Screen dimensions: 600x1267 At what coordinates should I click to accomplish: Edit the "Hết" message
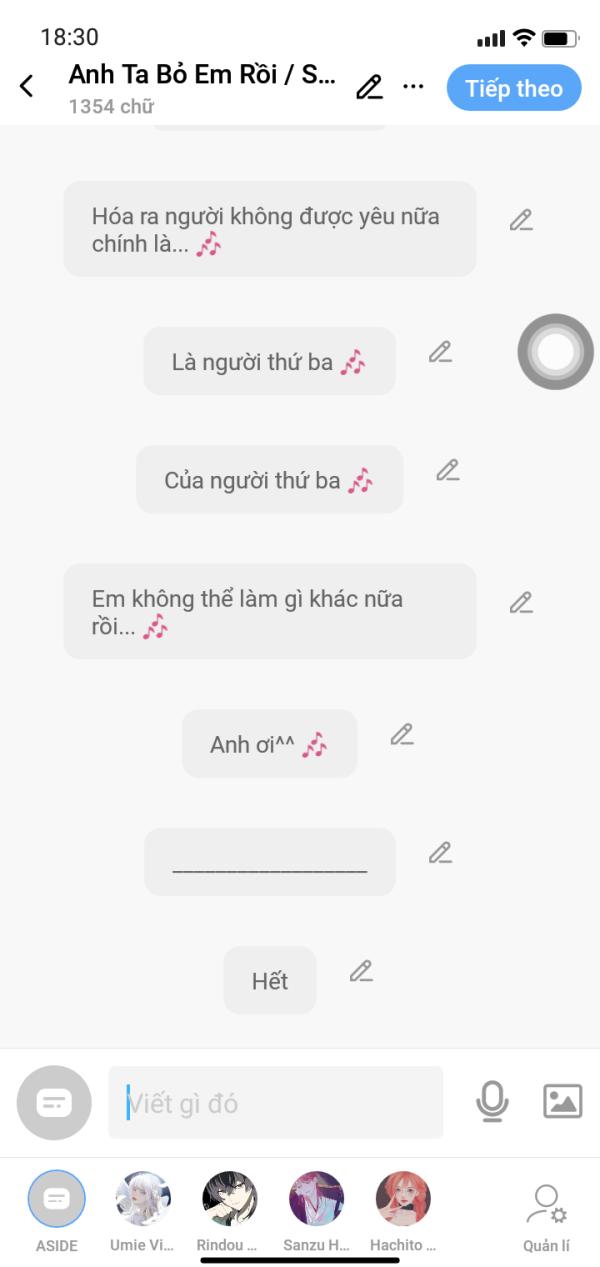[x=360, y=970]
